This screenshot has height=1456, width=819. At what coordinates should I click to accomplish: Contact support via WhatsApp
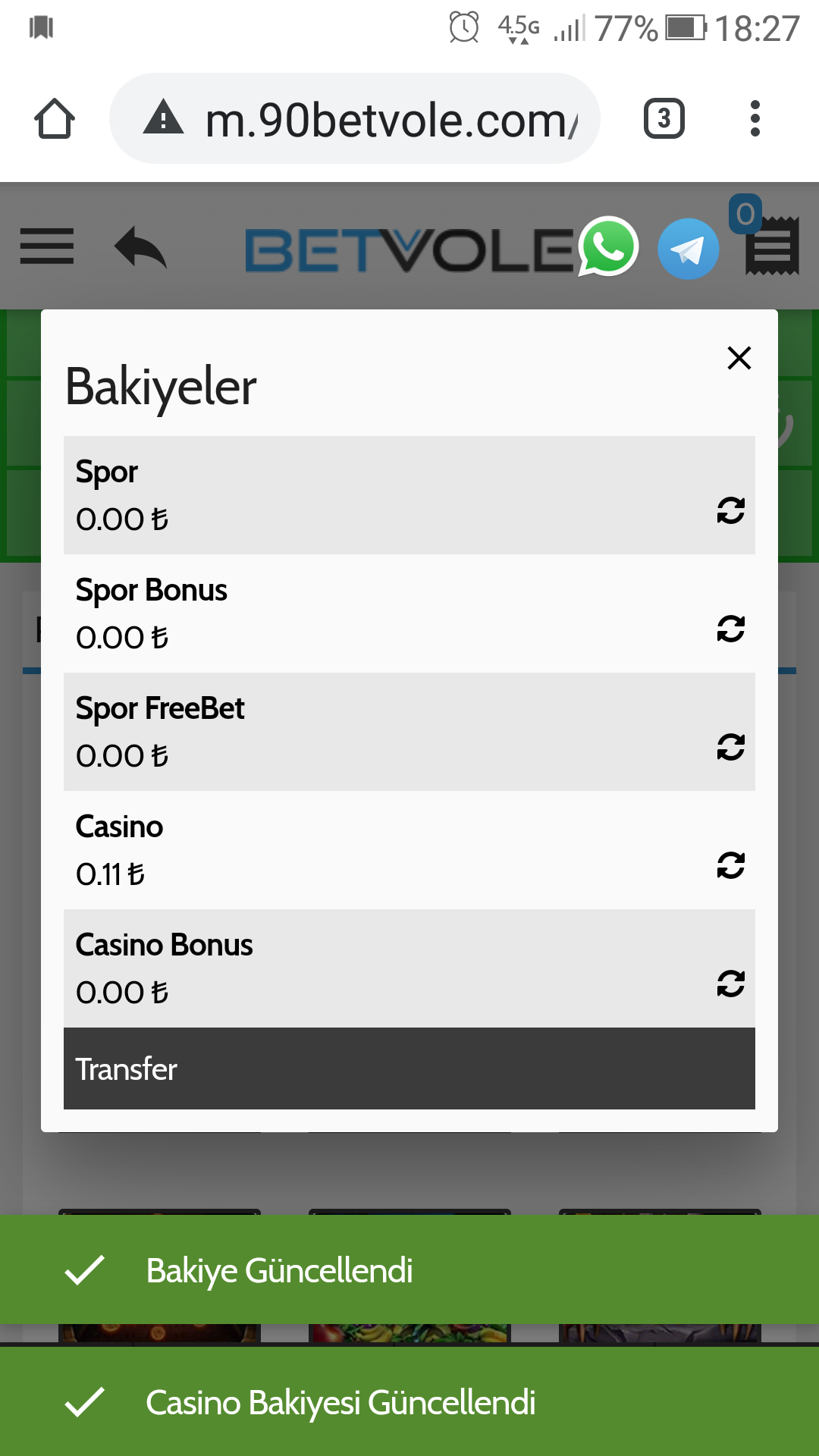coord(608,247)
